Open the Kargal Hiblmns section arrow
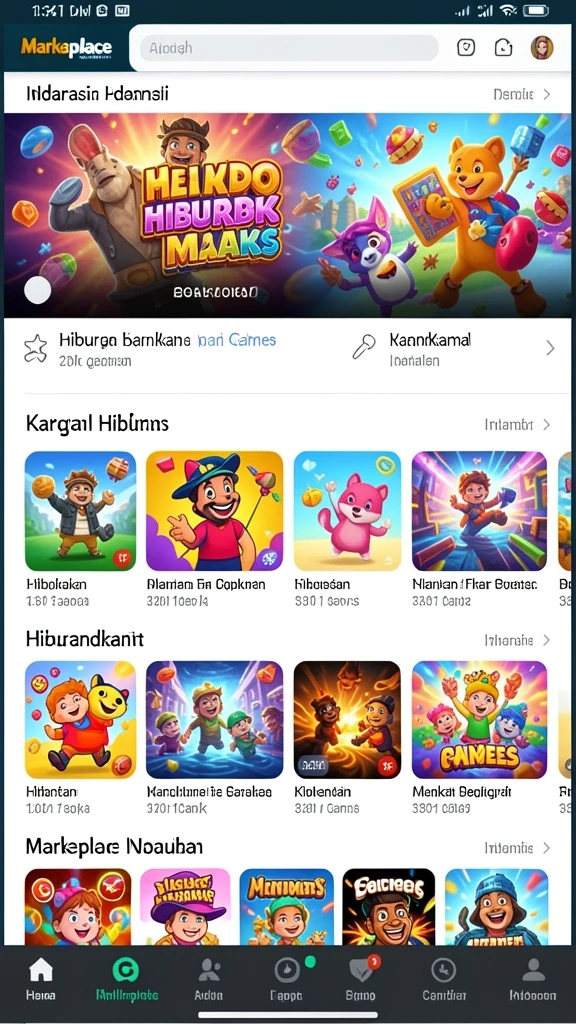Image resolution: width=576 pixels, height=1024 pixels. click(x=547, y=424)
